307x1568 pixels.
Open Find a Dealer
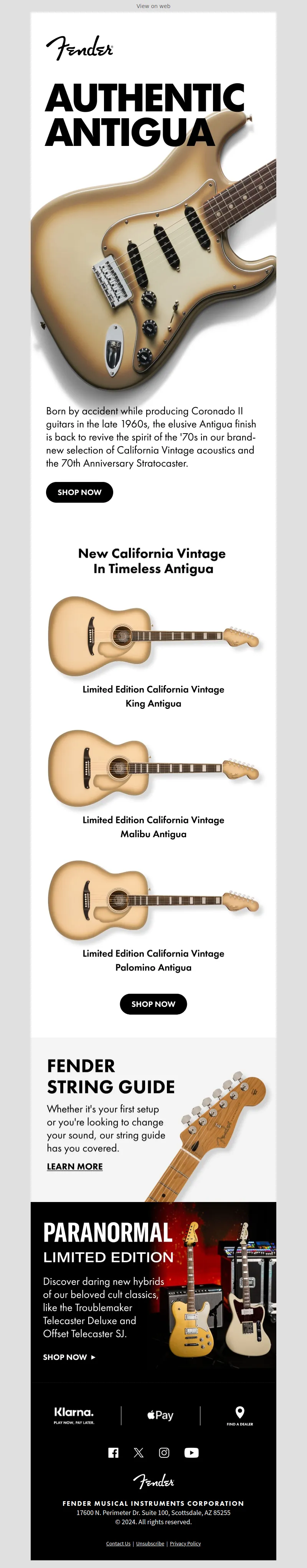click(239, 1416)
